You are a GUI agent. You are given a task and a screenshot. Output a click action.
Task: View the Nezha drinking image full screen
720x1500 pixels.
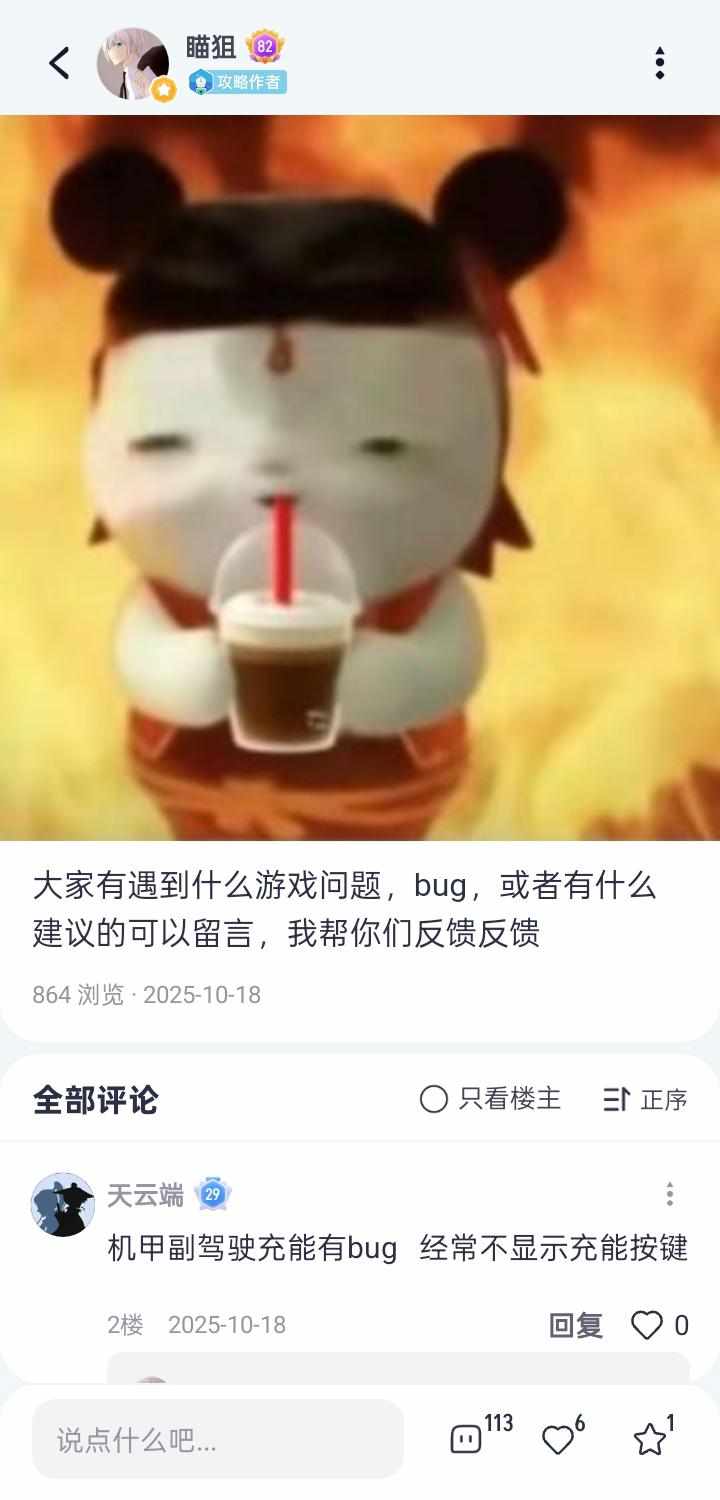coord(360,478)
